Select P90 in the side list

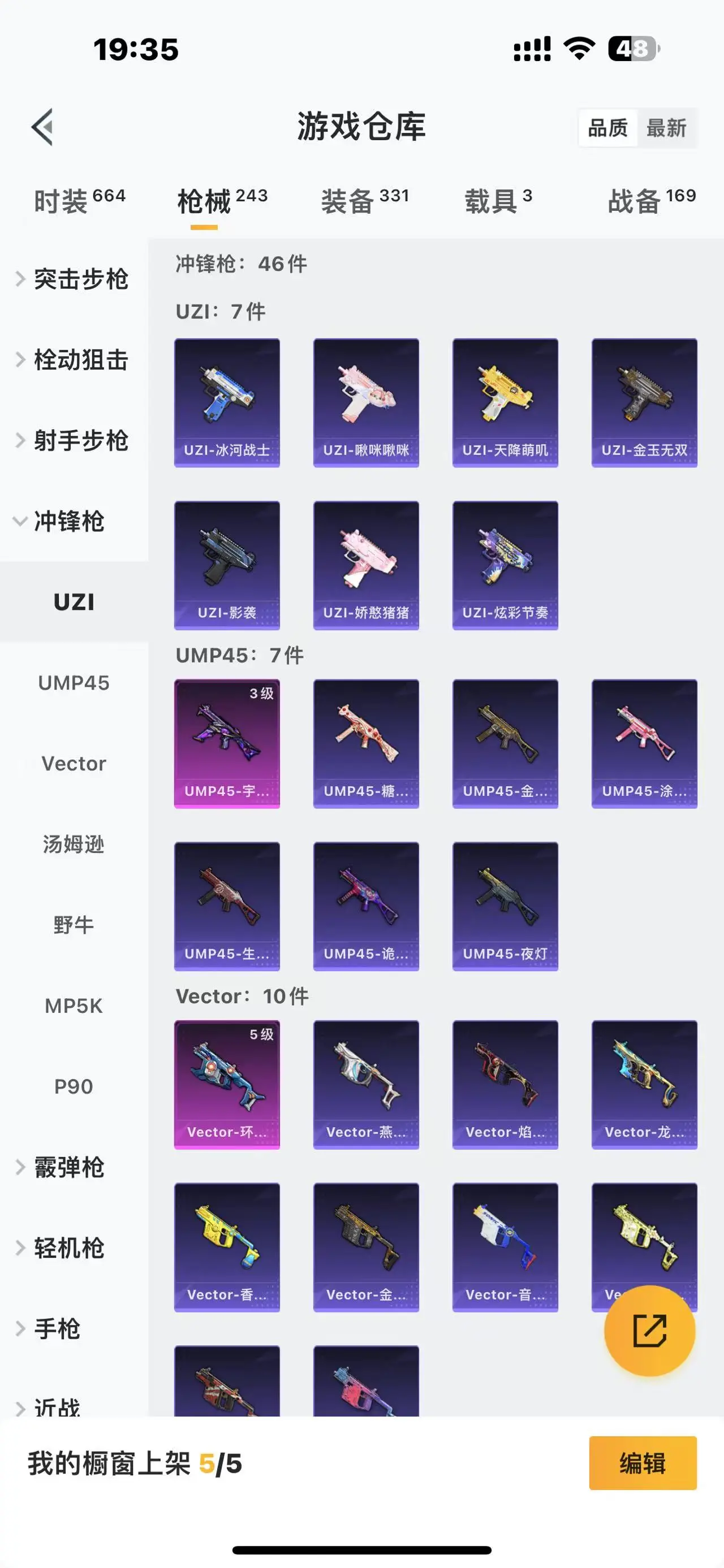click(x=74, y=1086)
